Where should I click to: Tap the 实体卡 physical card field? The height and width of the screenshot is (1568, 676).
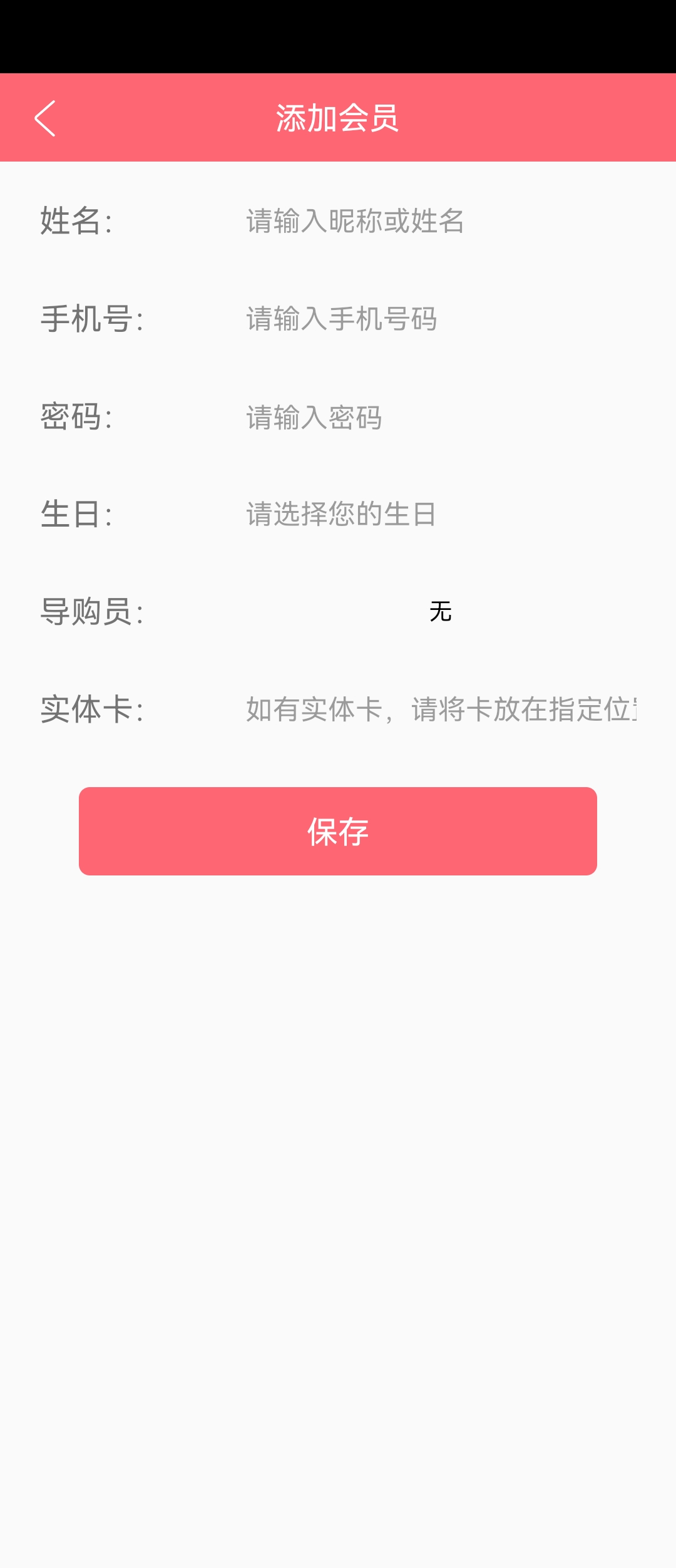(441, 709)
